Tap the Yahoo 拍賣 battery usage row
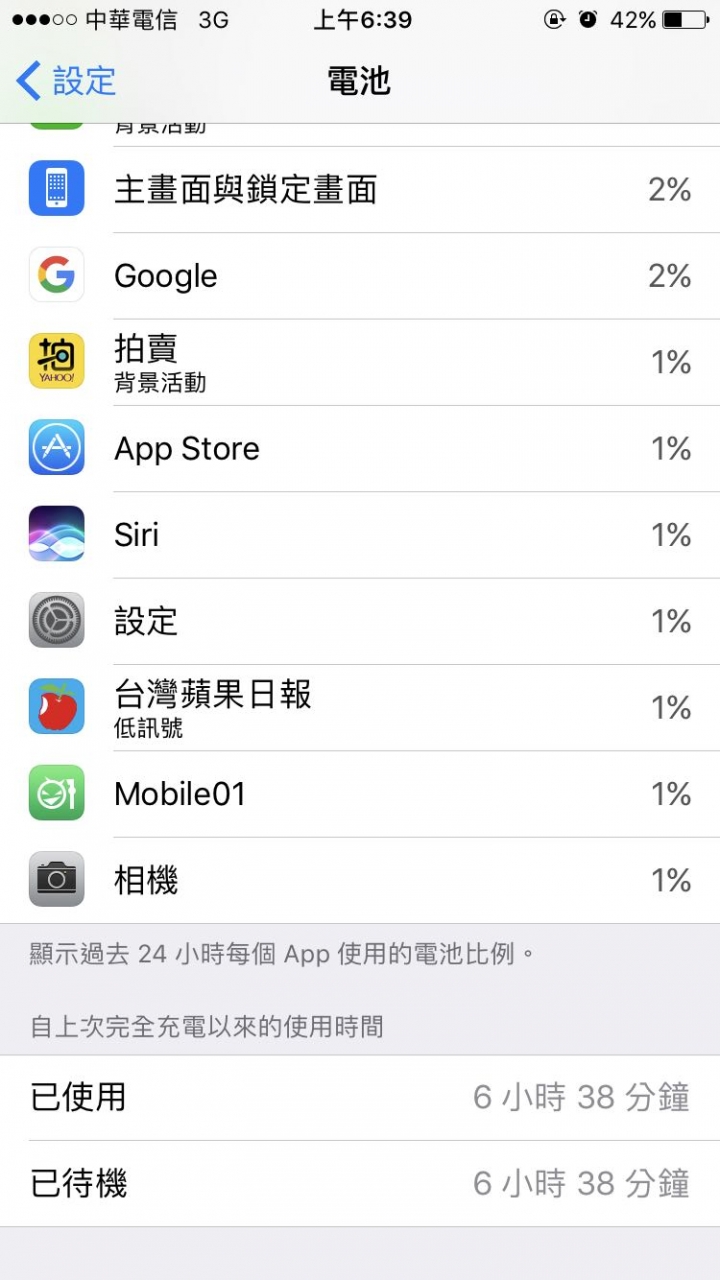The width and height of the screenshot is (720, 1280). [360, 362]
